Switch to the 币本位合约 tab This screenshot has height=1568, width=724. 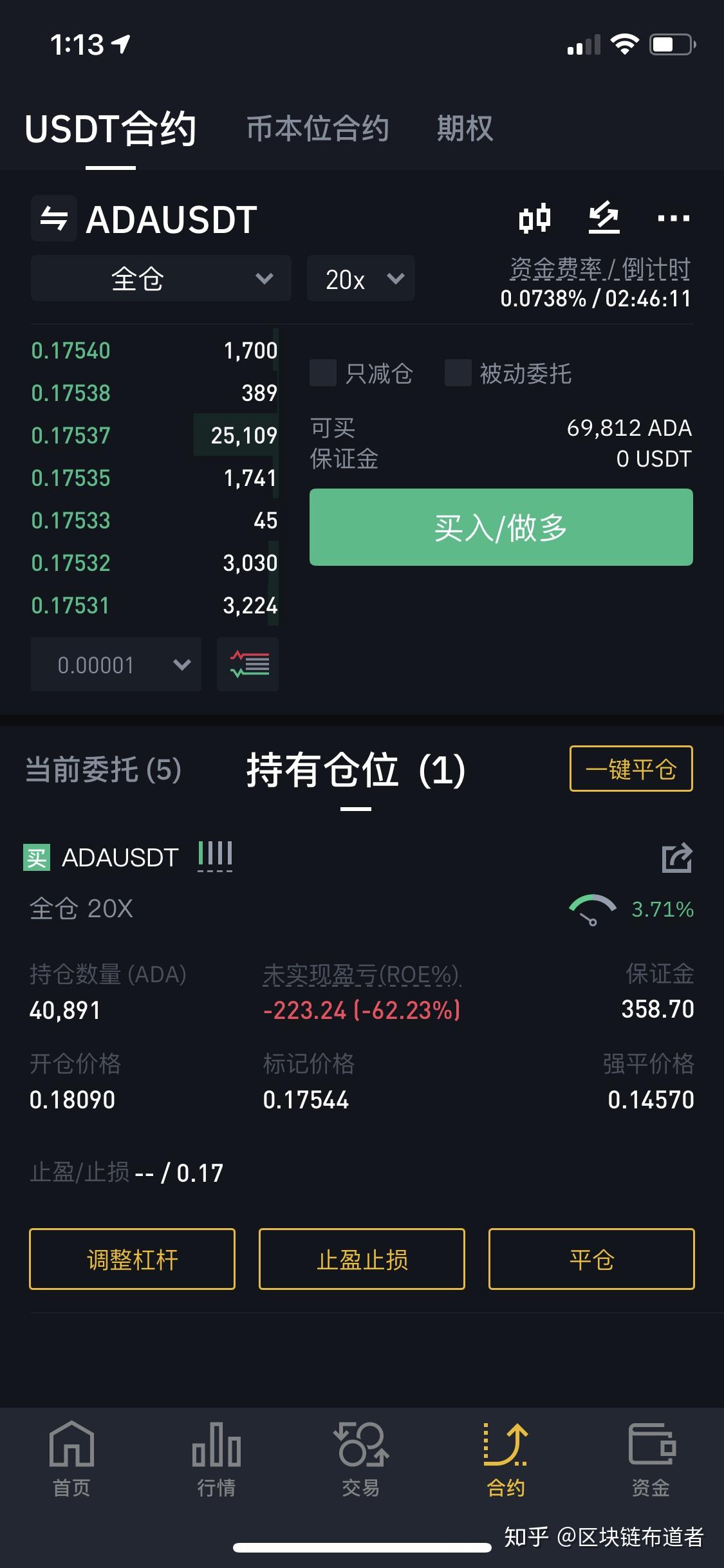319,129
